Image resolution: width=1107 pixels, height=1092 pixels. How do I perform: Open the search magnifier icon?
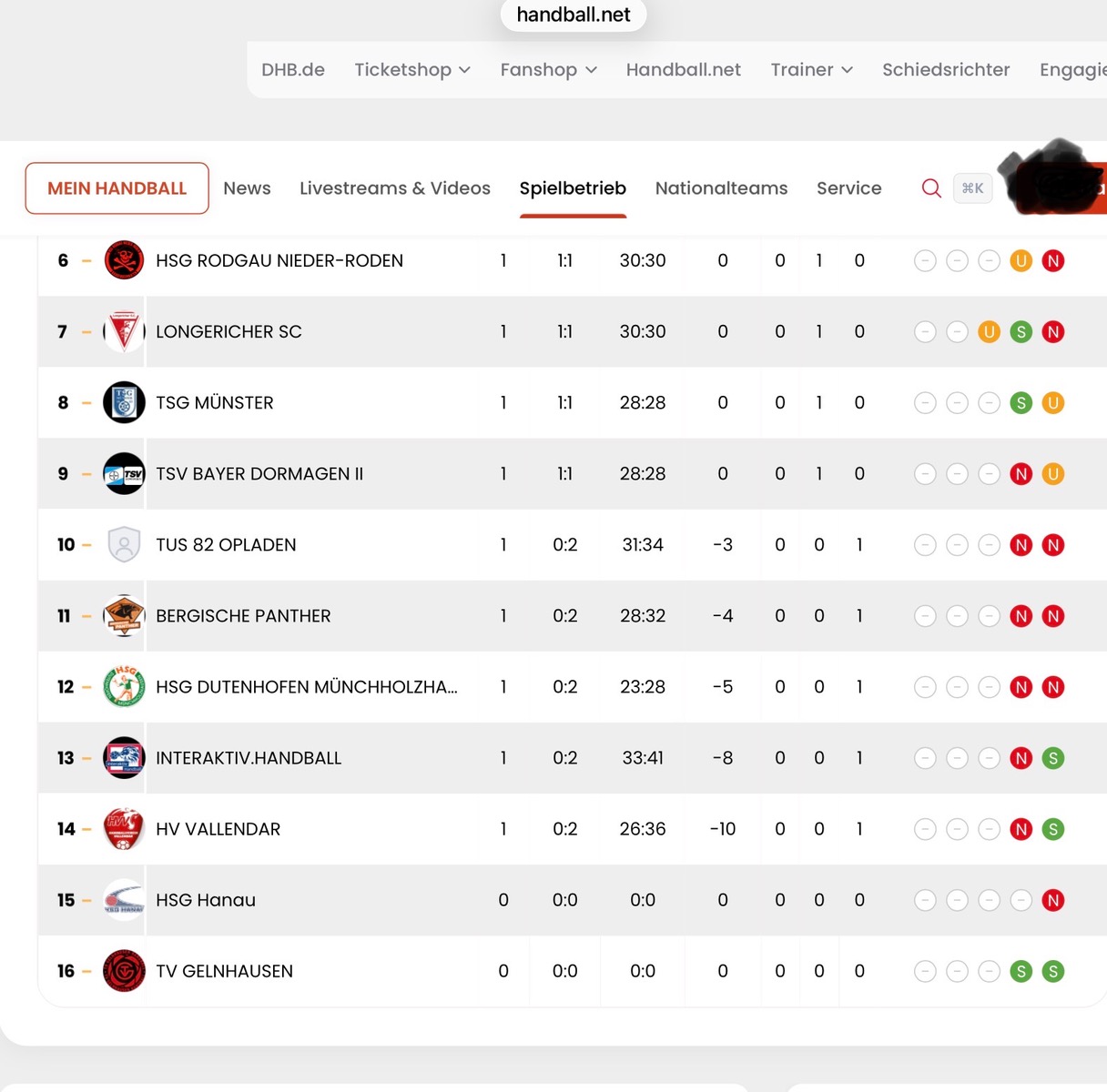click(931, 188)
